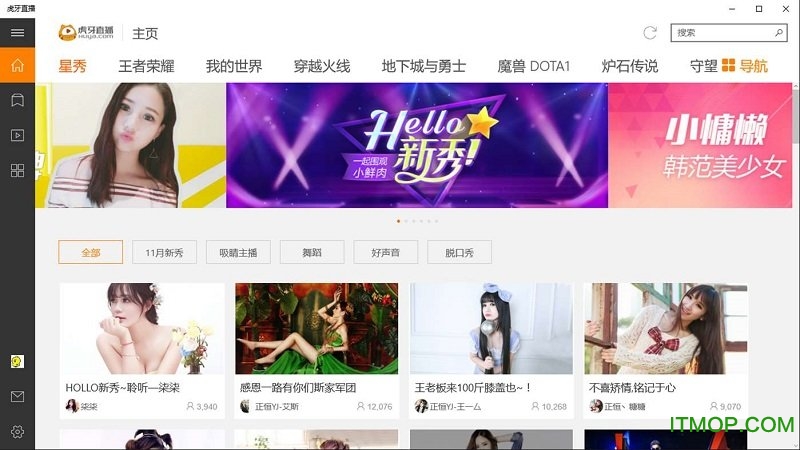Image resolution: width=800 pixels, height=450 pixels.
Task: Open the settings gear in sidebar
Action: pos(17,432)
